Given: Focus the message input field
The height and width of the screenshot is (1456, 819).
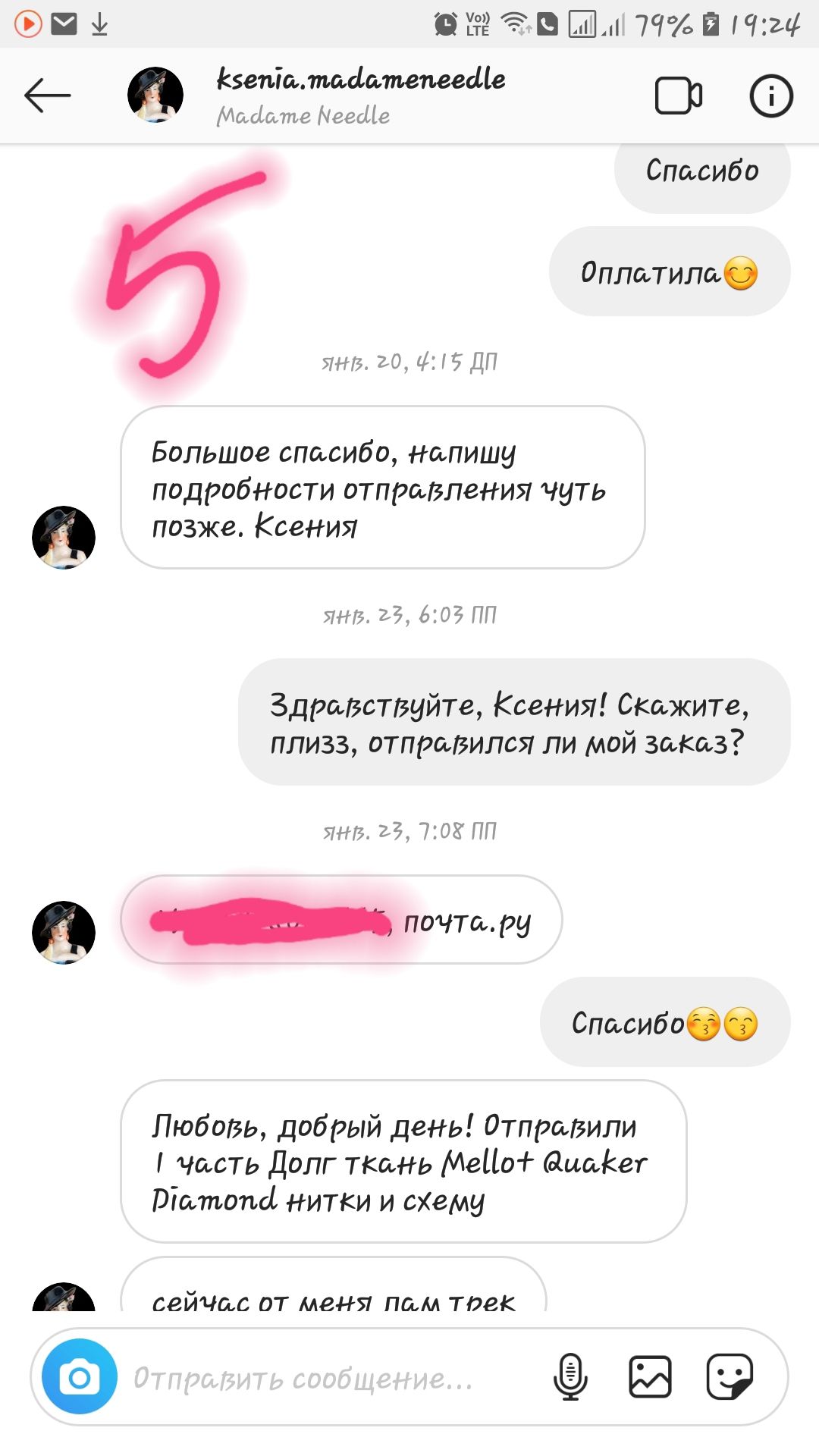Looking at the screenshot, I should [x=318, y=1378].
